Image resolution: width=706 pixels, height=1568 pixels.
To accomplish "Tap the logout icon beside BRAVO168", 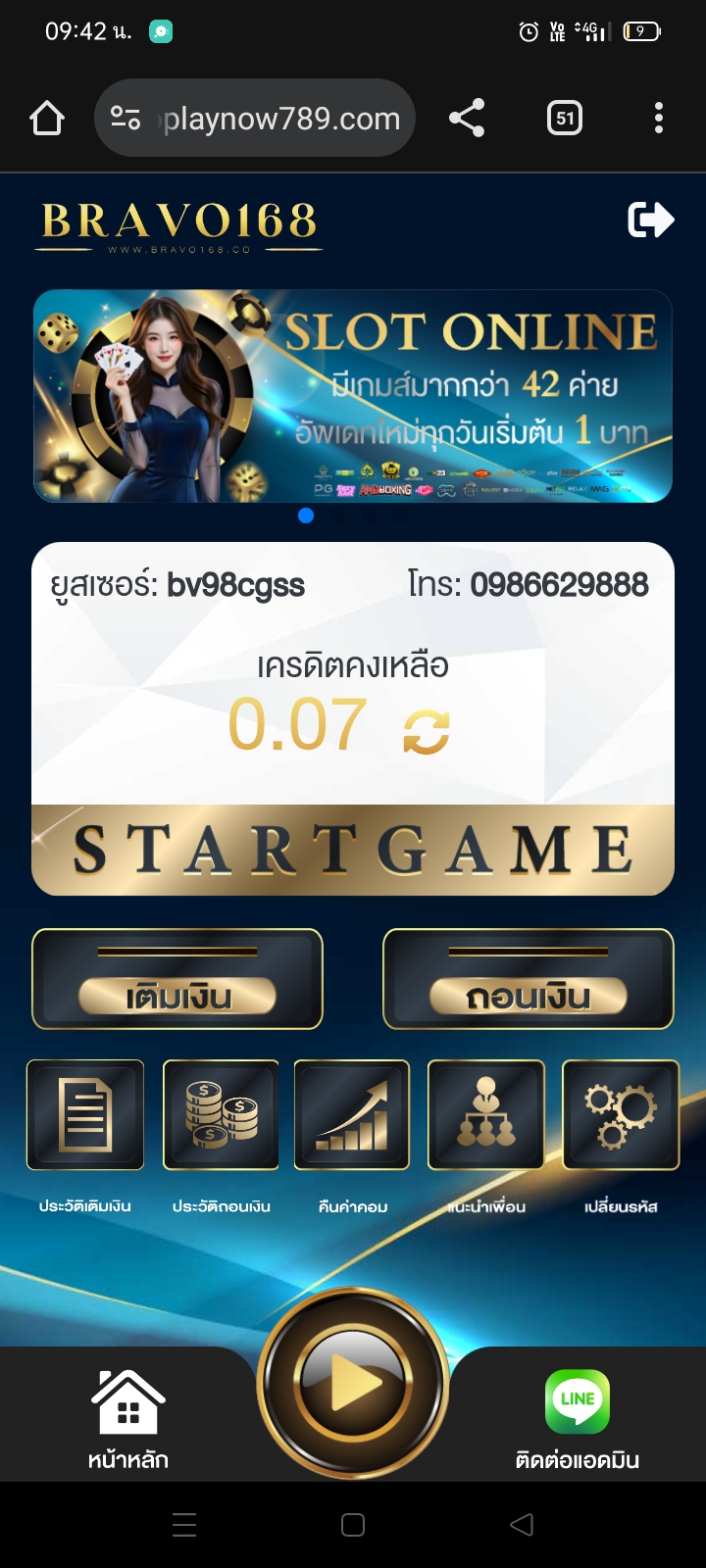I will 650,220.
